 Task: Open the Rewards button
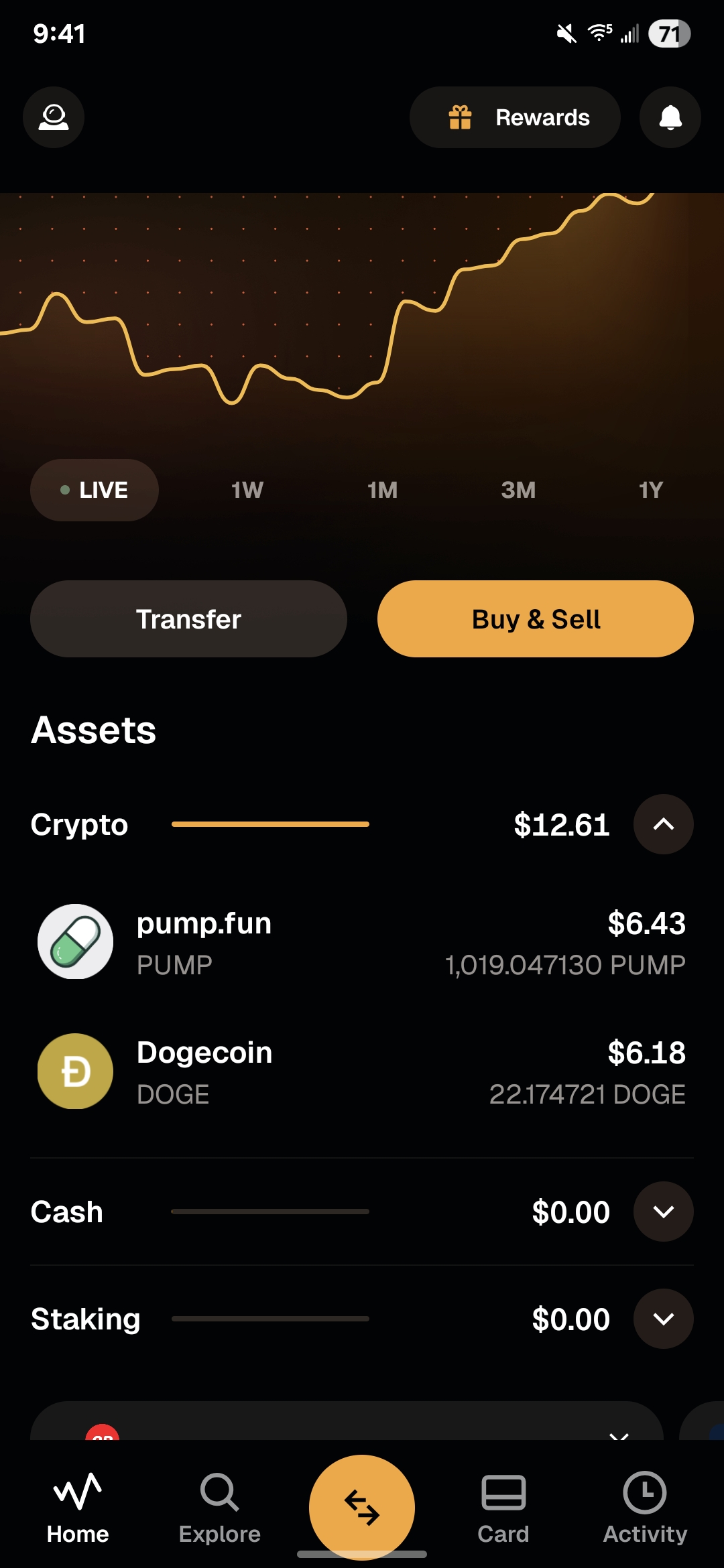point(515,117)
